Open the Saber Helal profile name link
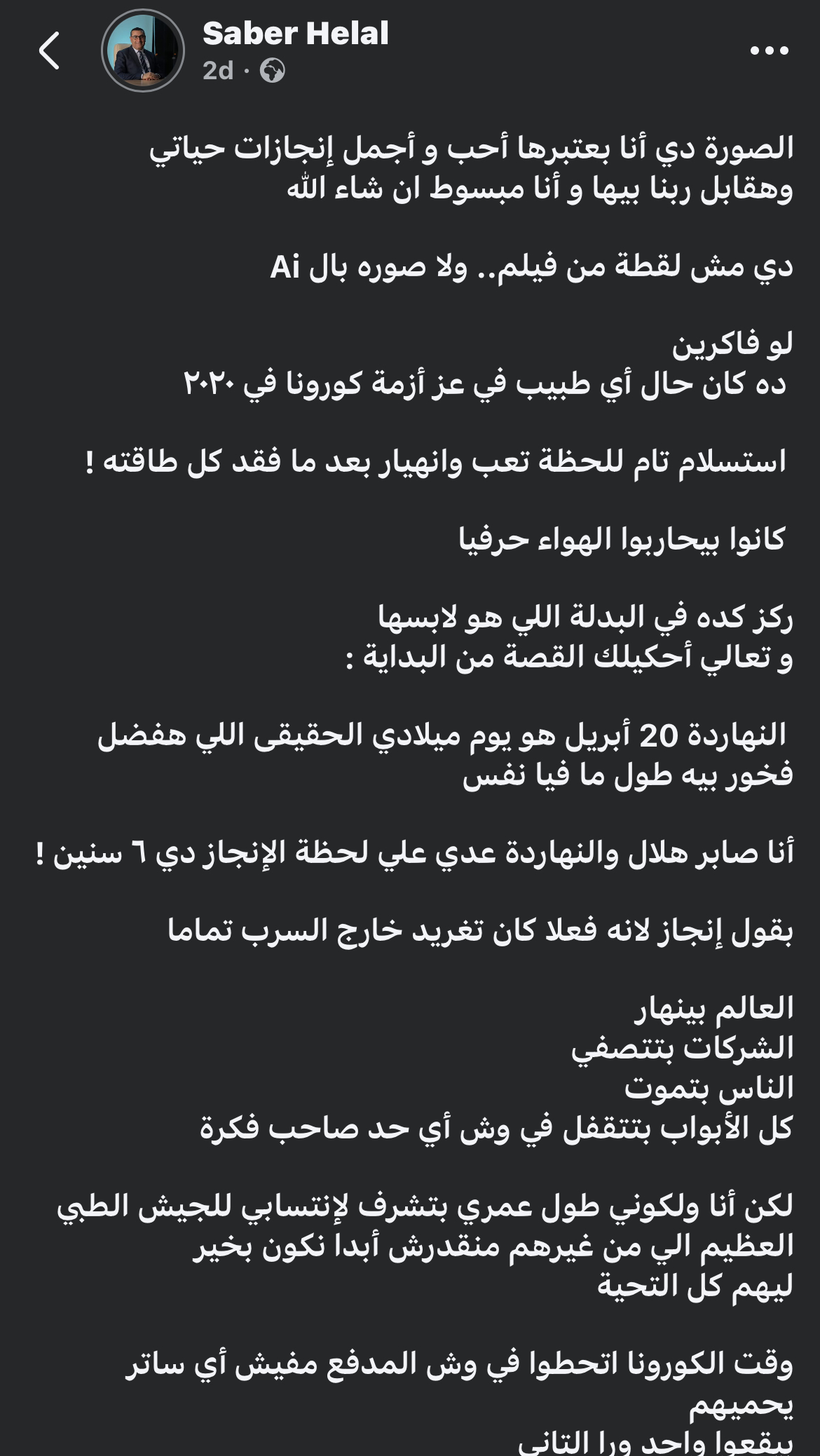The width and height of the screenshot is (820, 1456). click(295, 34)
